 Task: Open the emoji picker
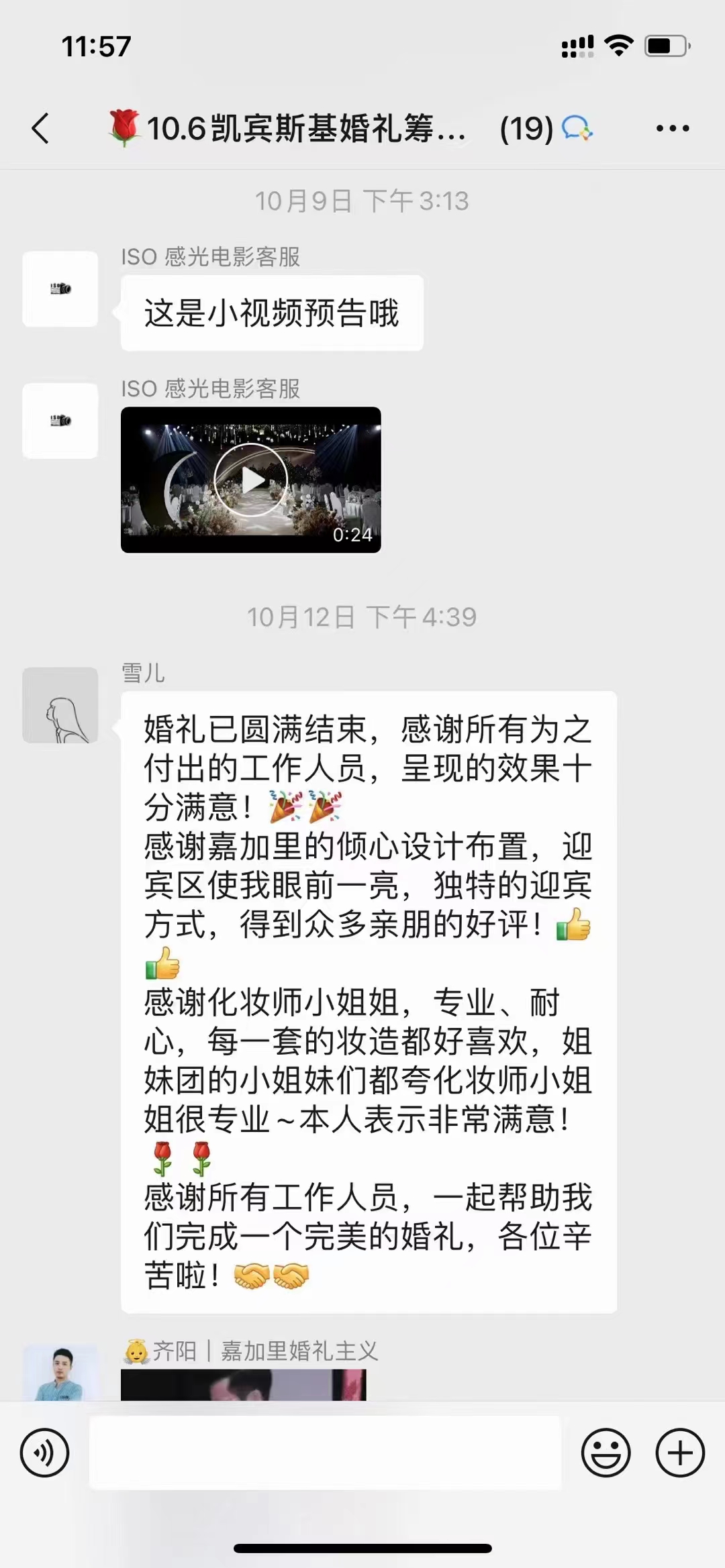(606, 1453)
